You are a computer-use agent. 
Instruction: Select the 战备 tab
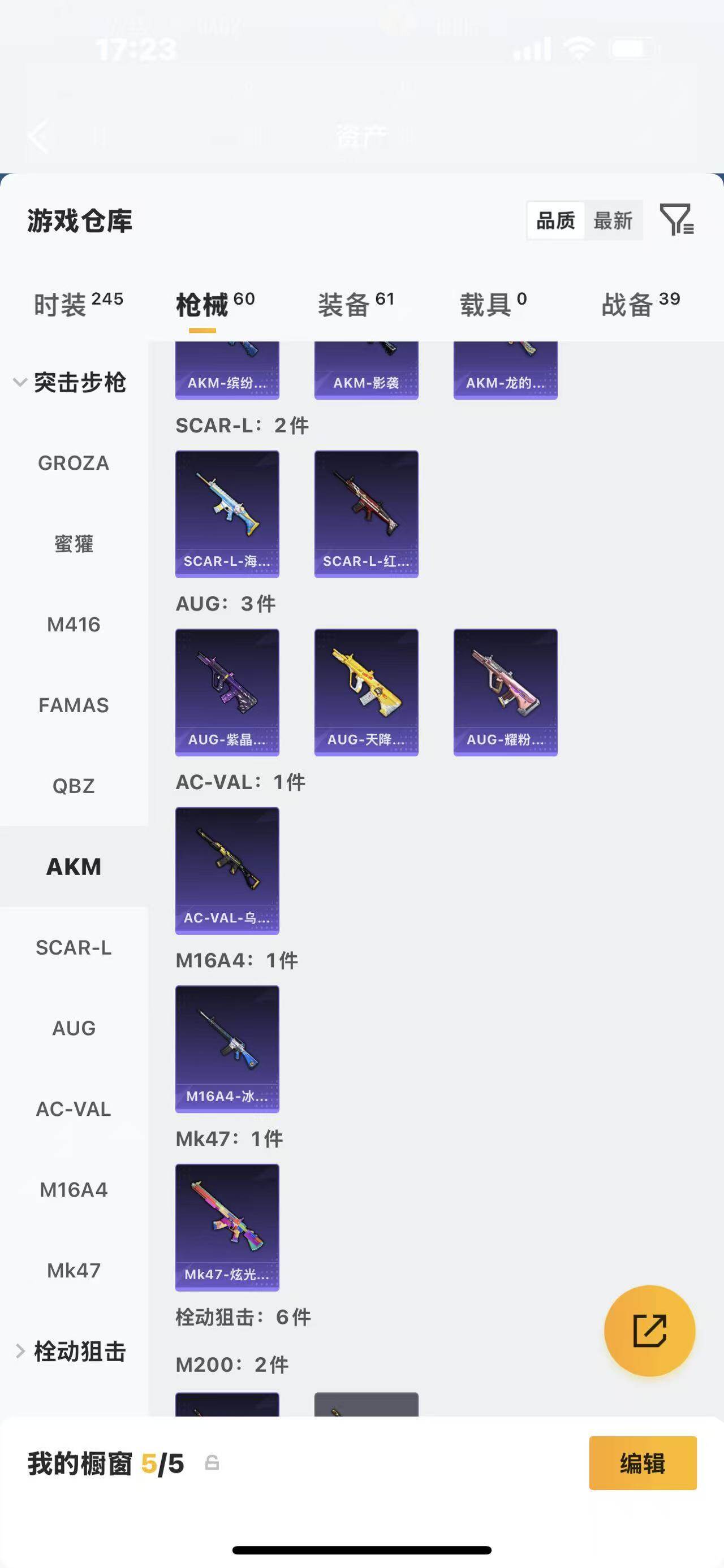(640, 304)
